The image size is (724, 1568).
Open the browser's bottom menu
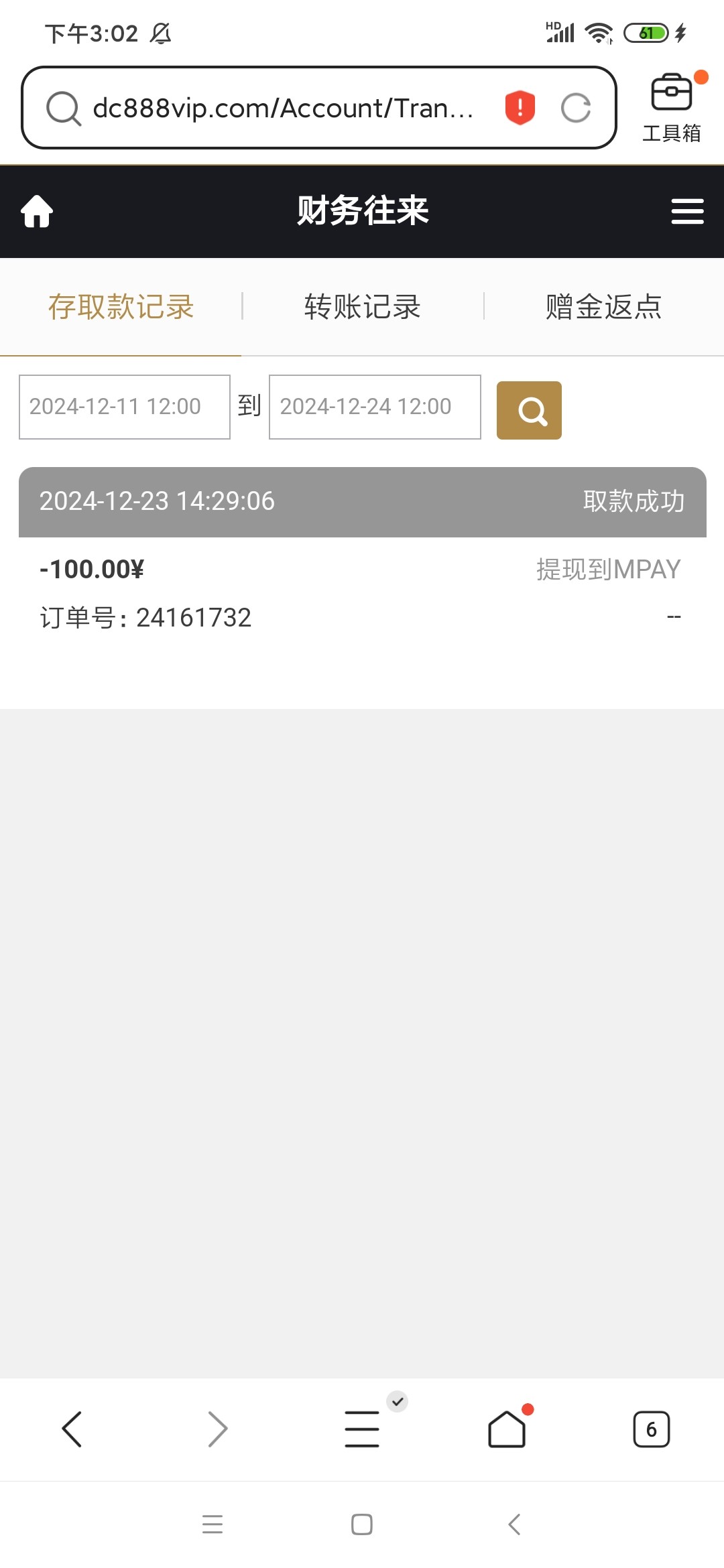[362, 1429]
